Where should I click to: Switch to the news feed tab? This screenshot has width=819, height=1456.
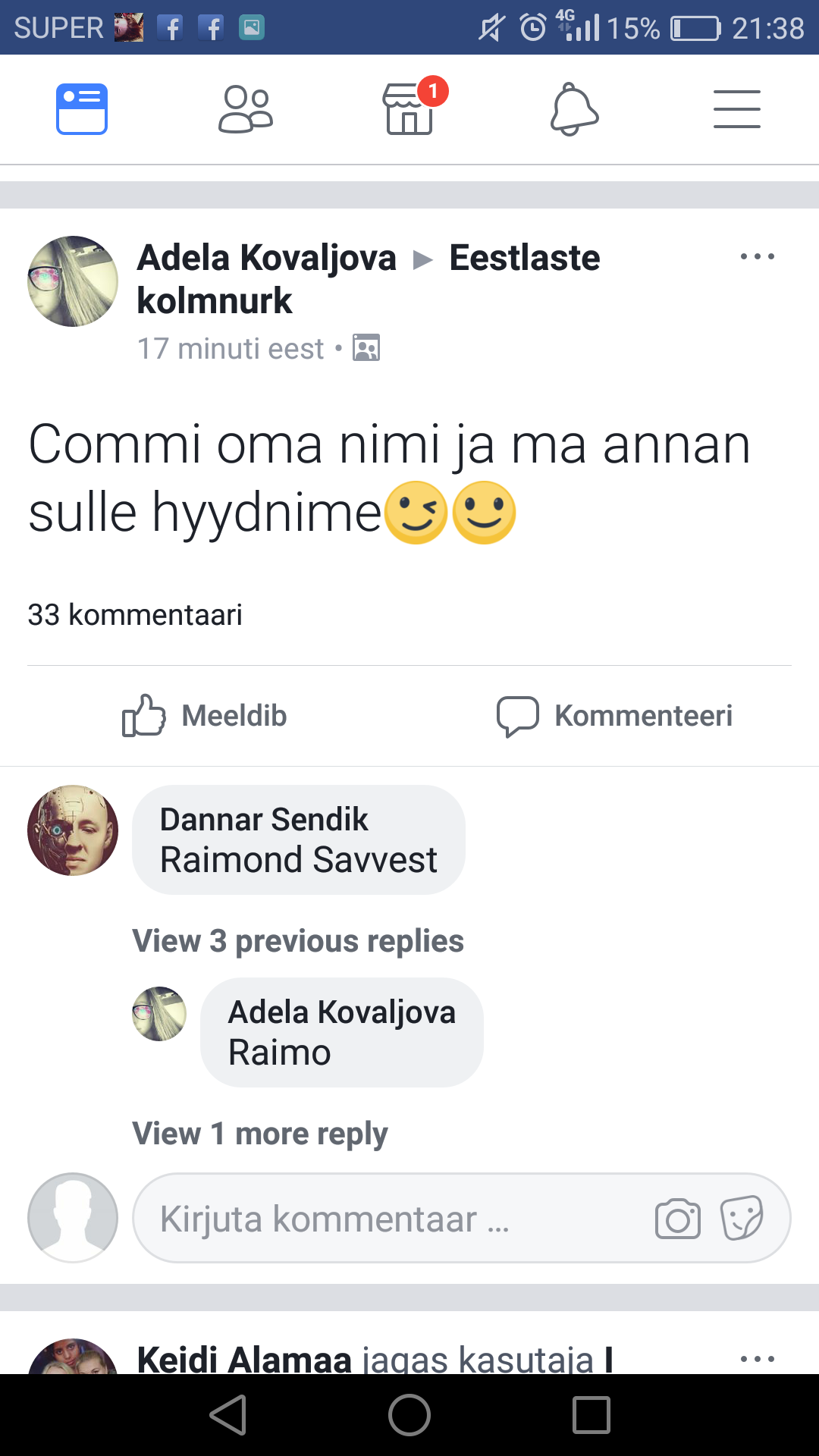click(x=82, y=109)
